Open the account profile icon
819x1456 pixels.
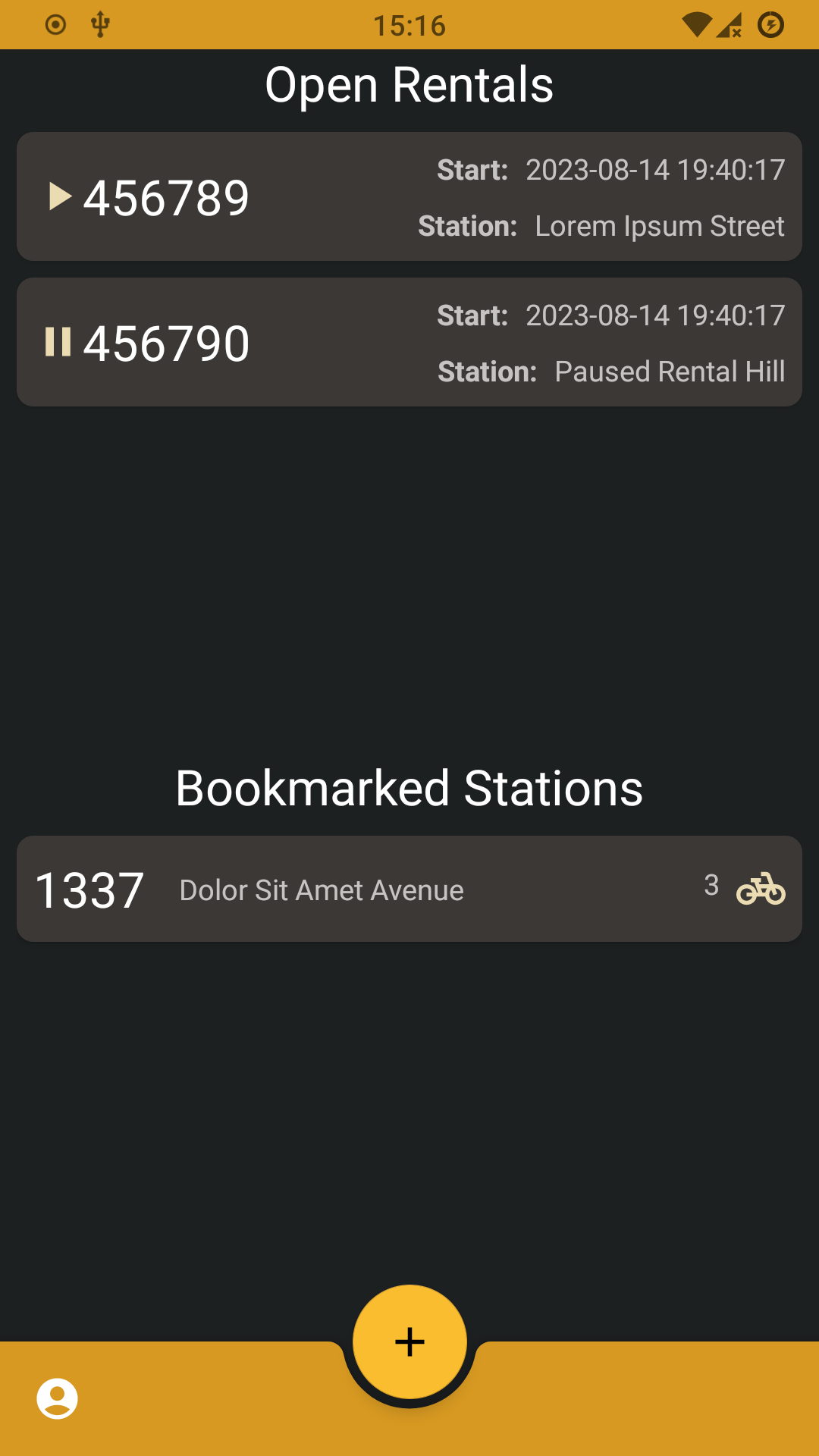(x=58, y=1398)
